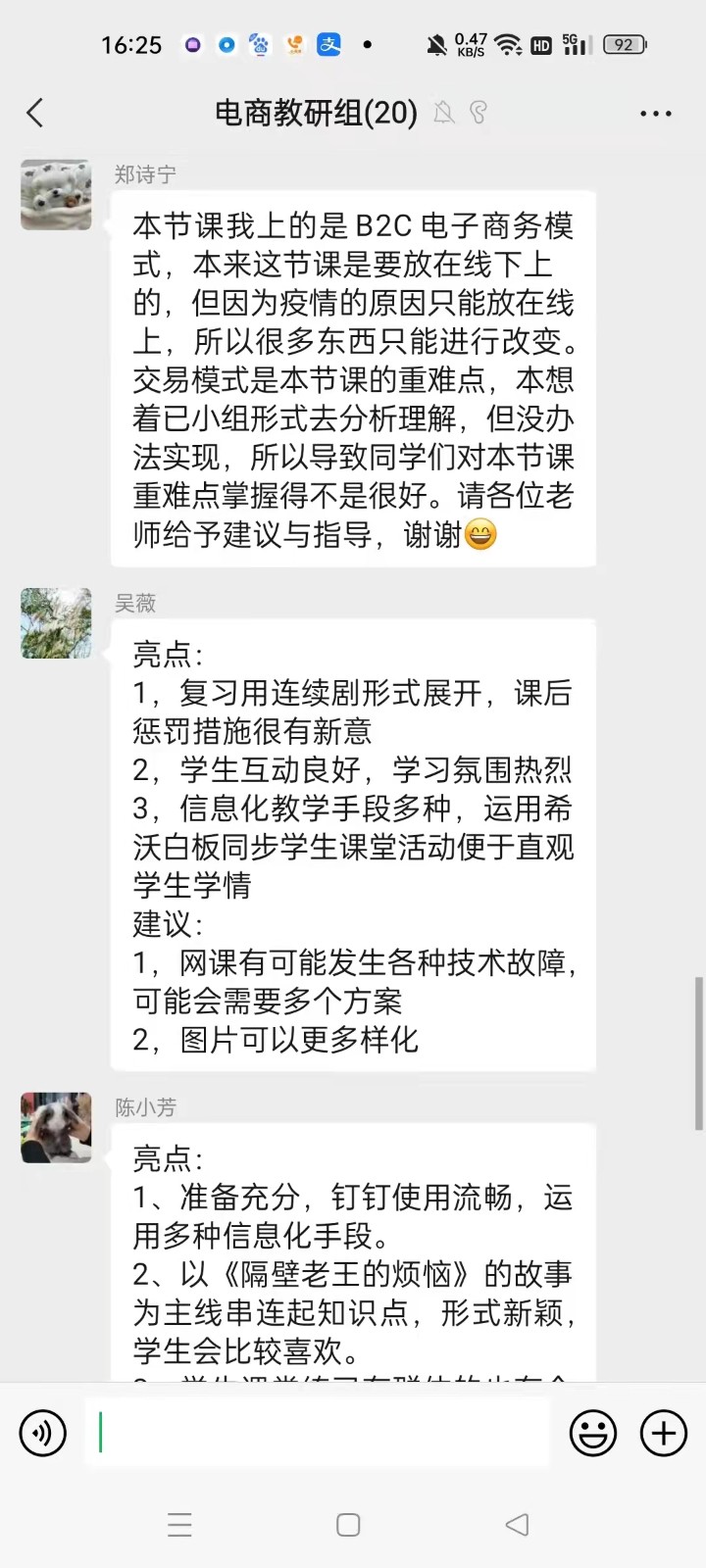706x1568 pixels.
Task: Tap the system home button
Action: pos(348,1525)
